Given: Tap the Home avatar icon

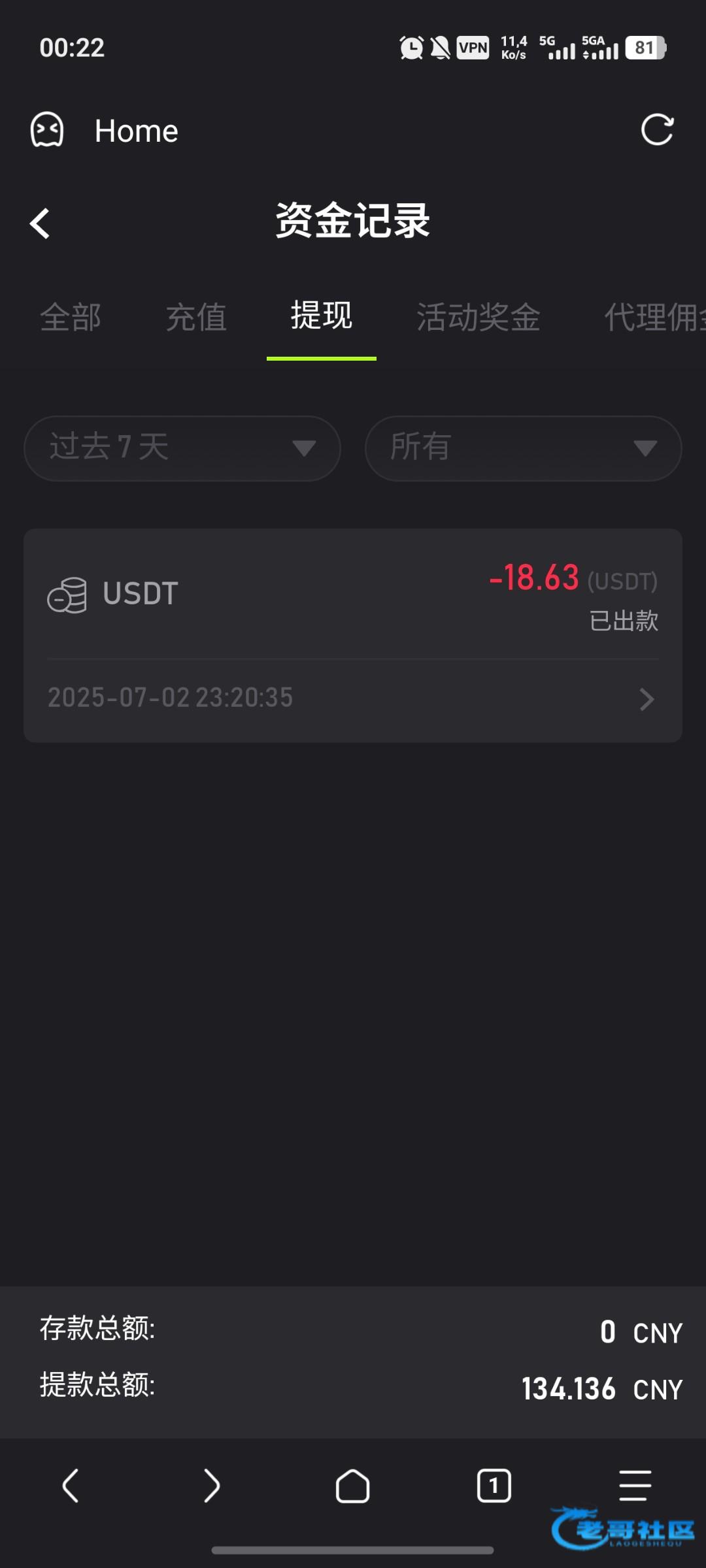Looking at the screenshot, I should pos(47,129).
